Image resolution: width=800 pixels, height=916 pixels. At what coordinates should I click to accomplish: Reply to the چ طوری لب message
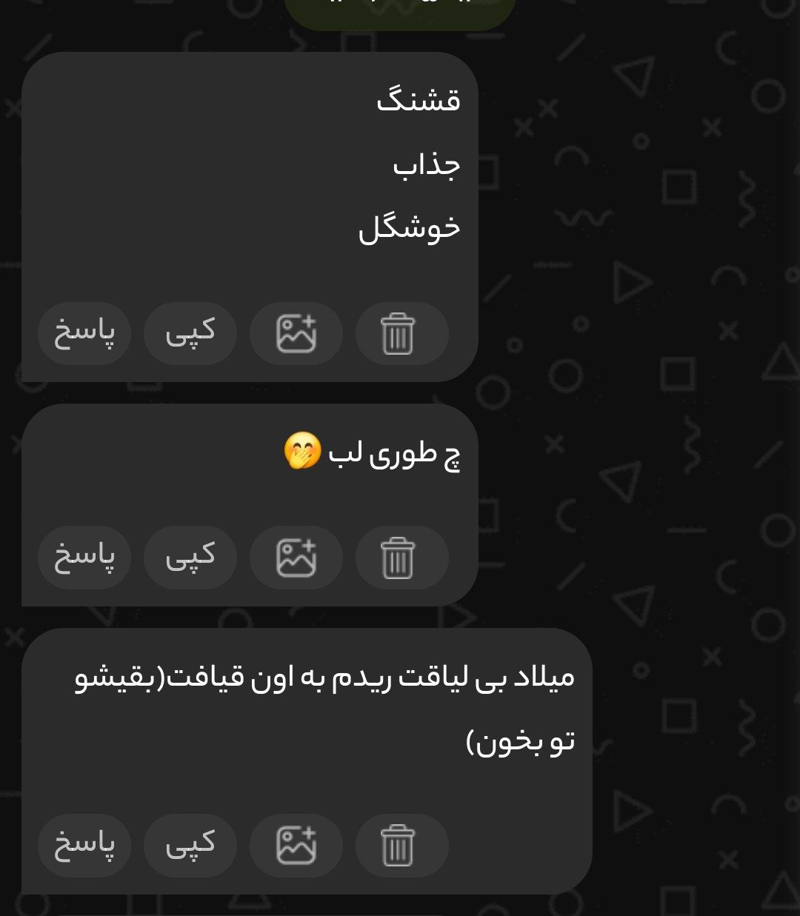pos(84,557)
